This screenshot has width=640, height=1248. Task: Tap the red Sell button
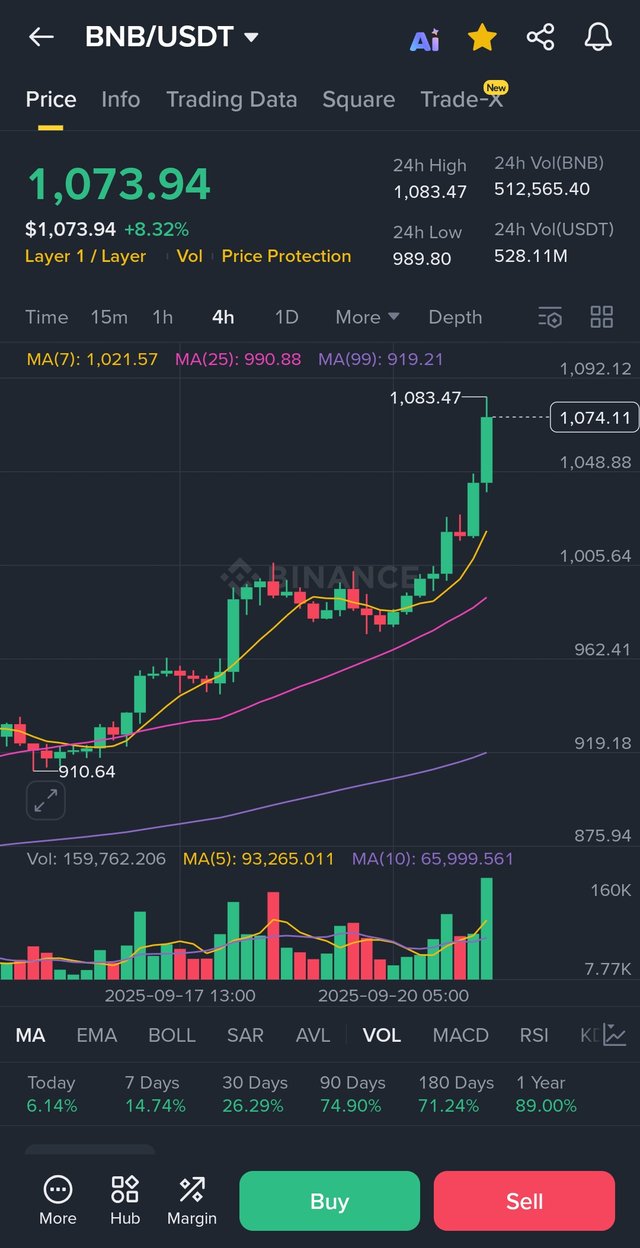pos(524,1201)
